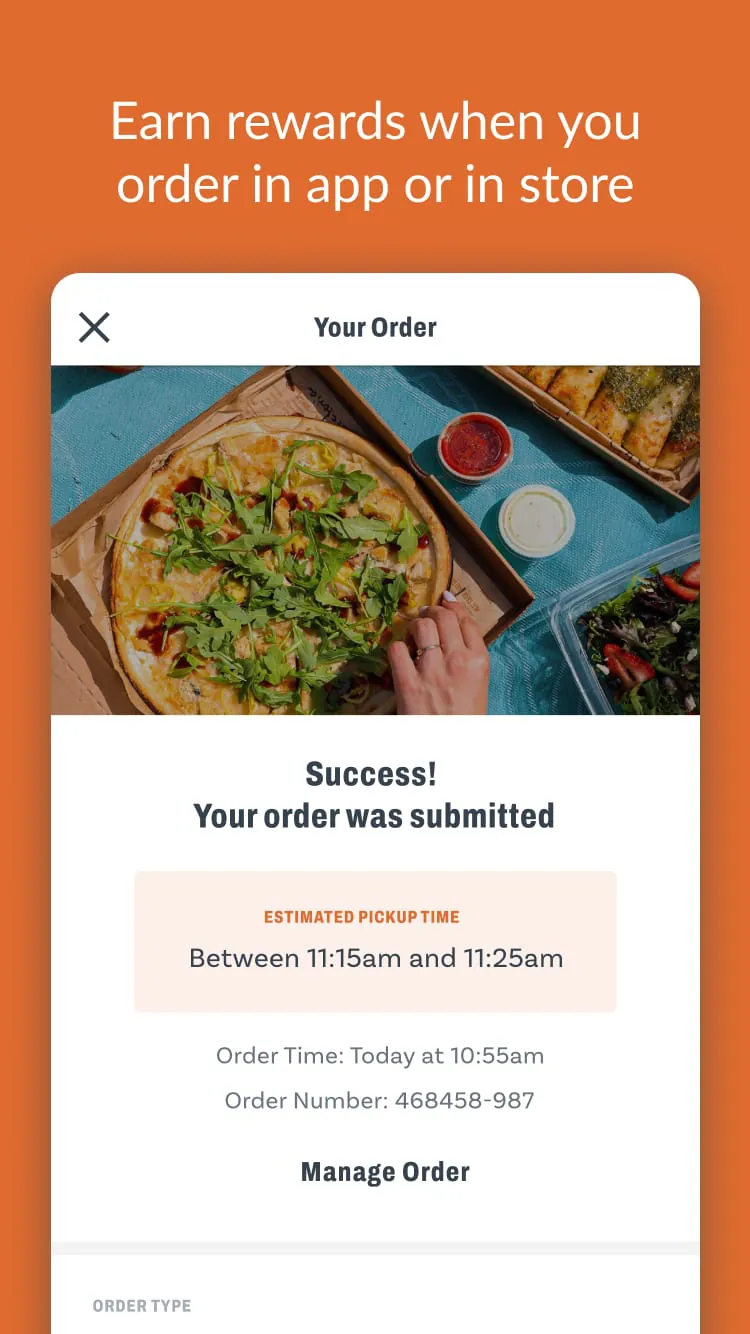Tap the Manage Order link
This screenshot has height=1334, width=750.
384,1171
